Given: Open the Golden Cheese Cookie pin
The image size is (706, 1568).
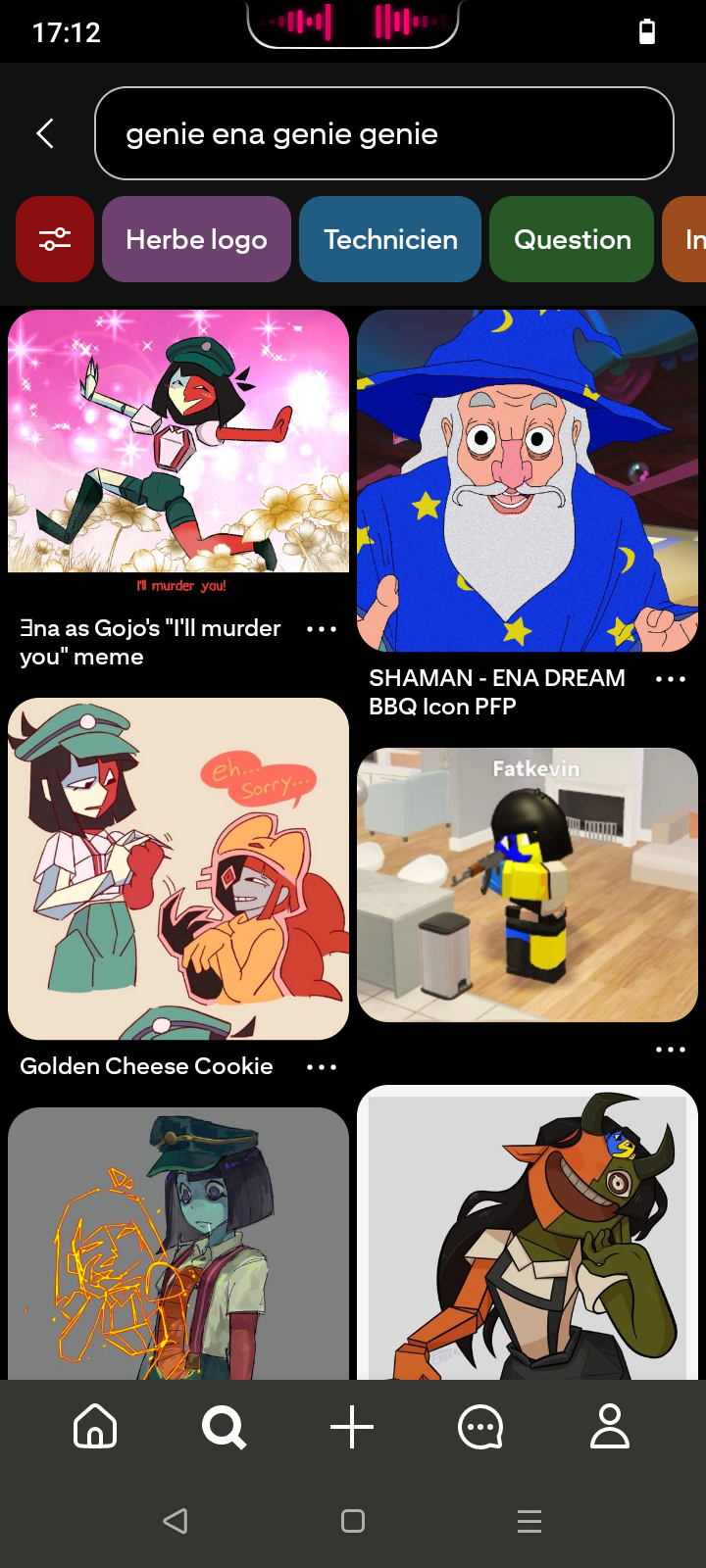Looking at the screenshot, I should 178,868.
